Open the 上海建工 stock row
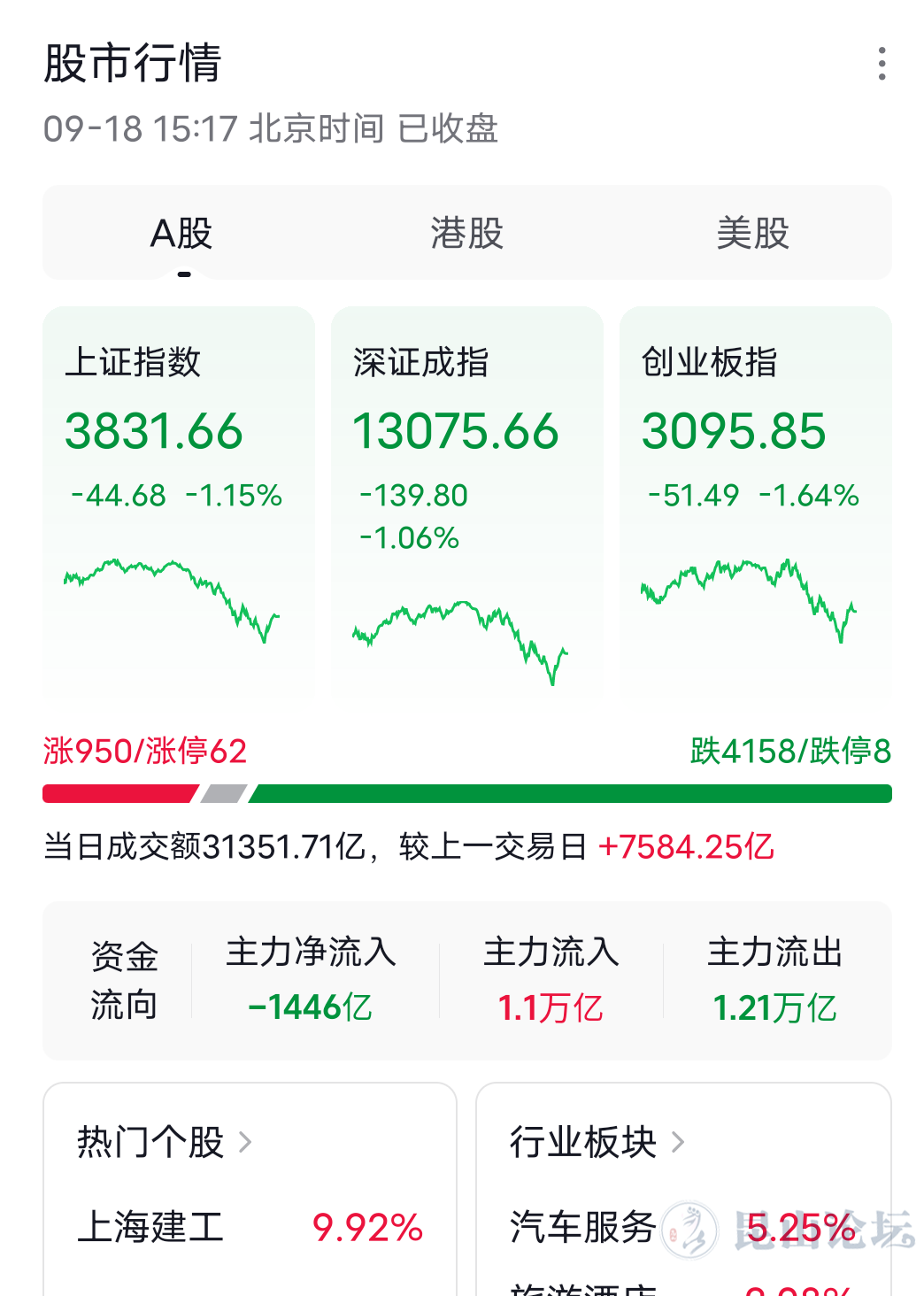924x1296 pixels. (x=250, y=1228)
